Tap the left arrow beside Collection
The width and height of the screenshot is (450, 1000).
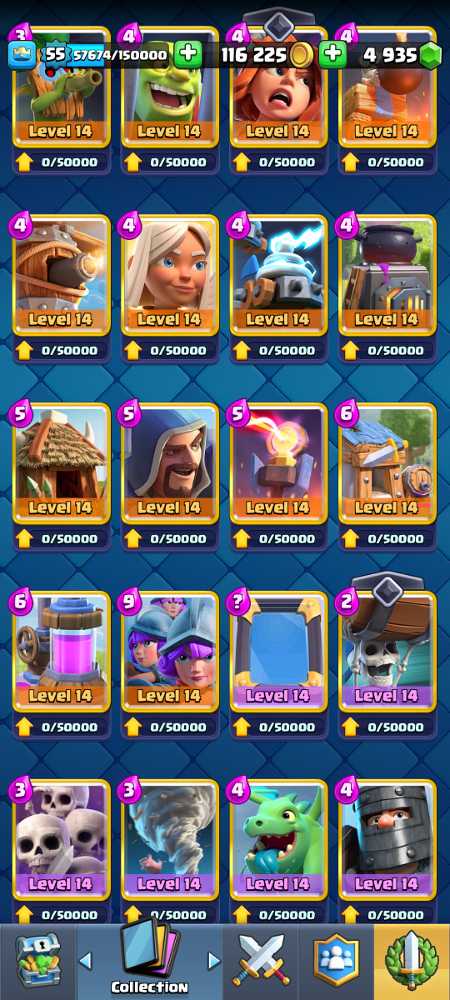pyautogui.click(x=85, y=960)
